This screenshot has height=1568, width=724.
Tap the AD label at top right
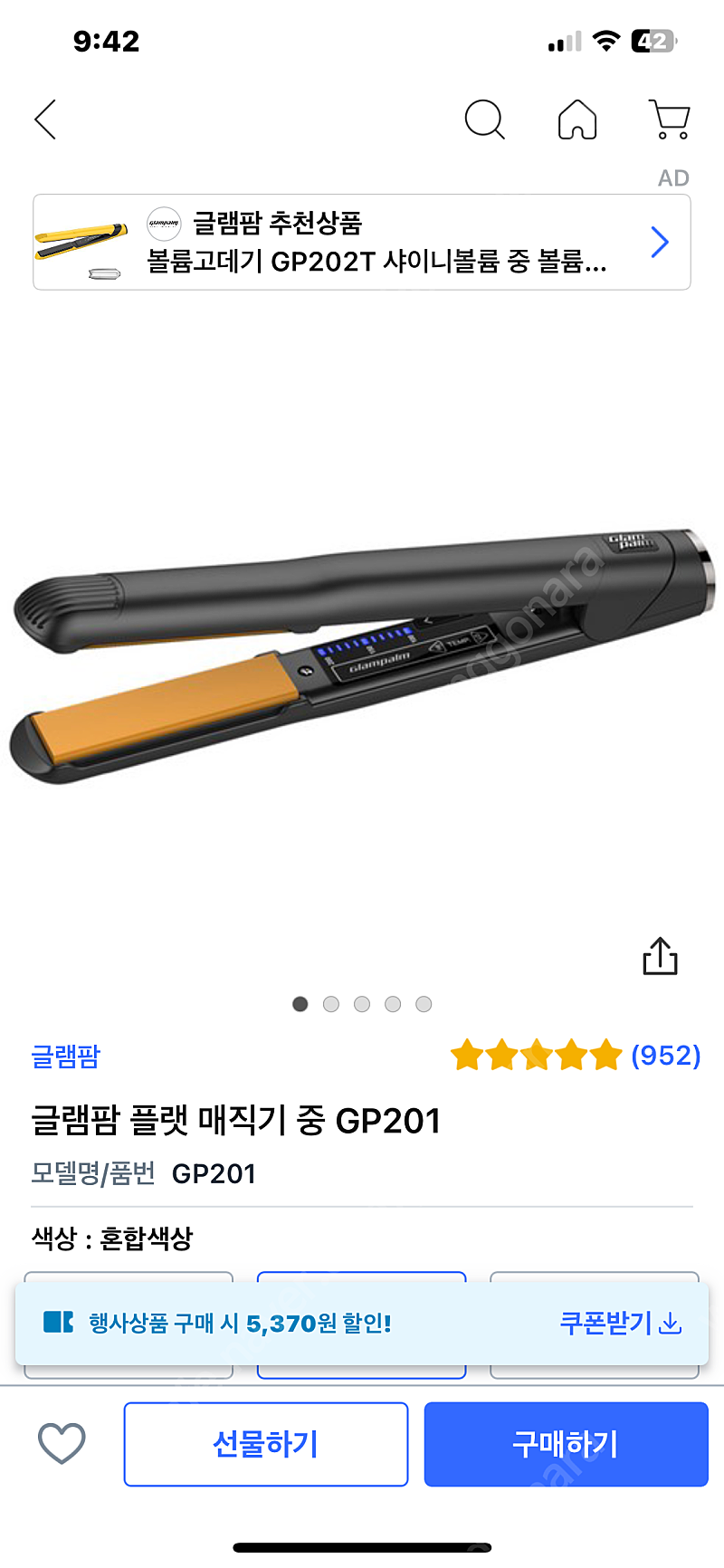pyautogui.click(x=674, y=179)
